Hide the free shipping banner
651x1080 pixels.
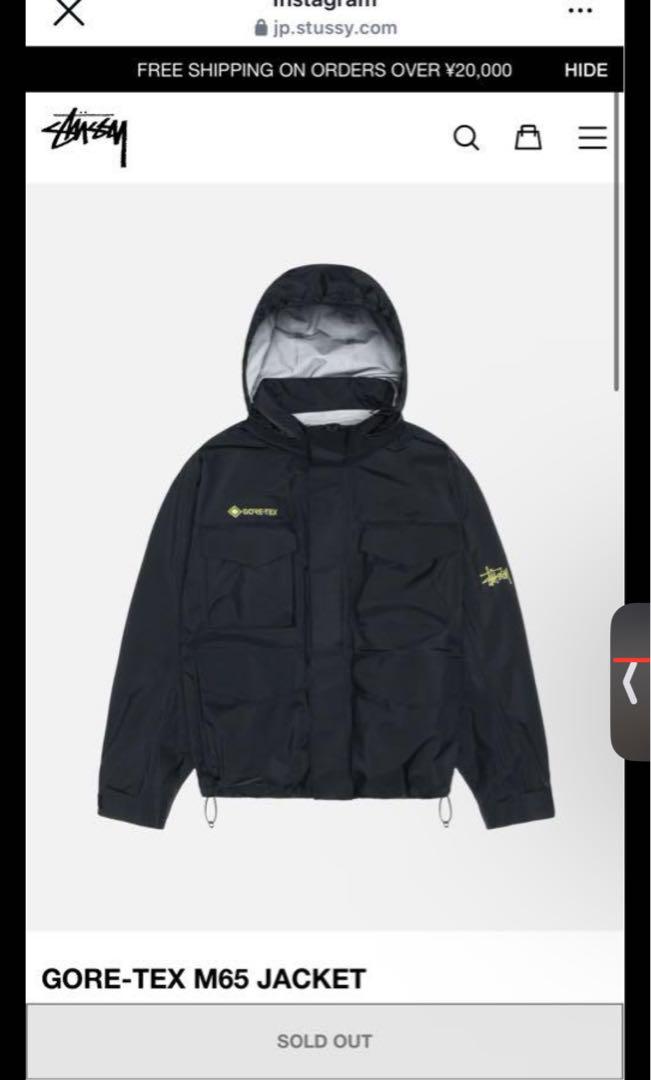point(586,70)
